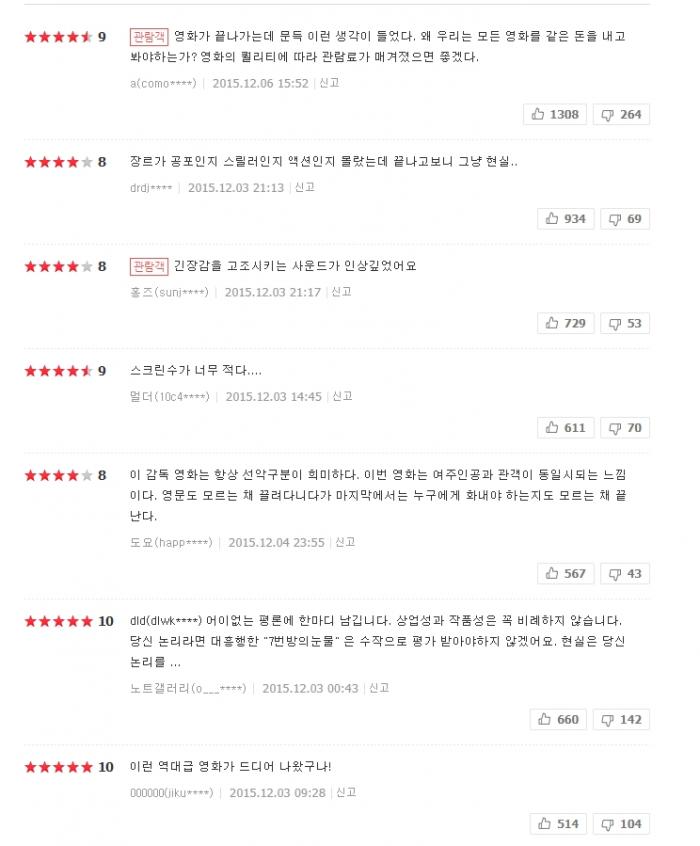Upvote the 000000 review with 514 likes
Image resolution: width=700 pixels, height=846 pixels.
pos(559,824)
